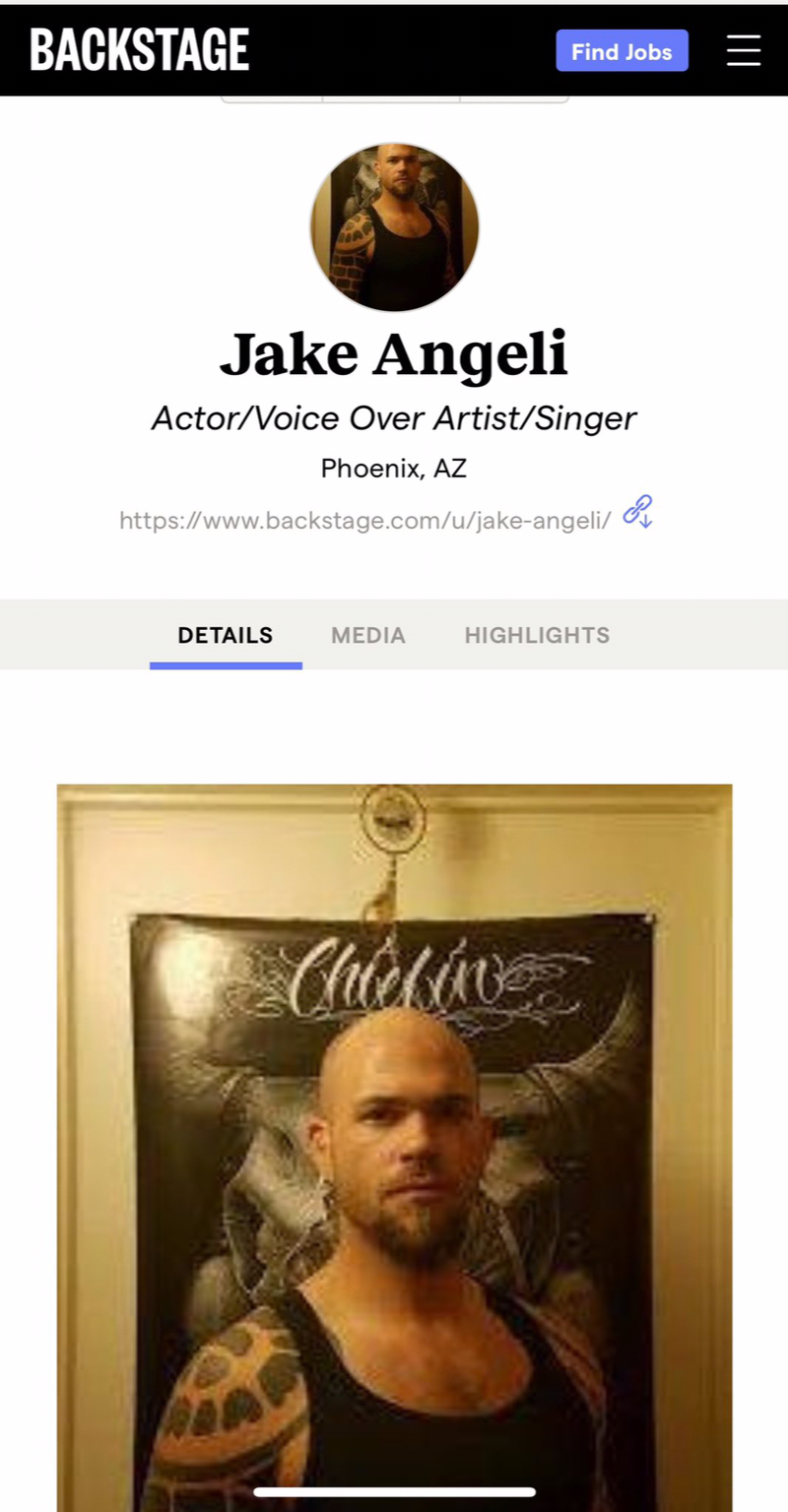Switch to the Highlights tab
The height and width of the screenshot is (1512, 788).
pyautogui.click(x=537, y=635)
